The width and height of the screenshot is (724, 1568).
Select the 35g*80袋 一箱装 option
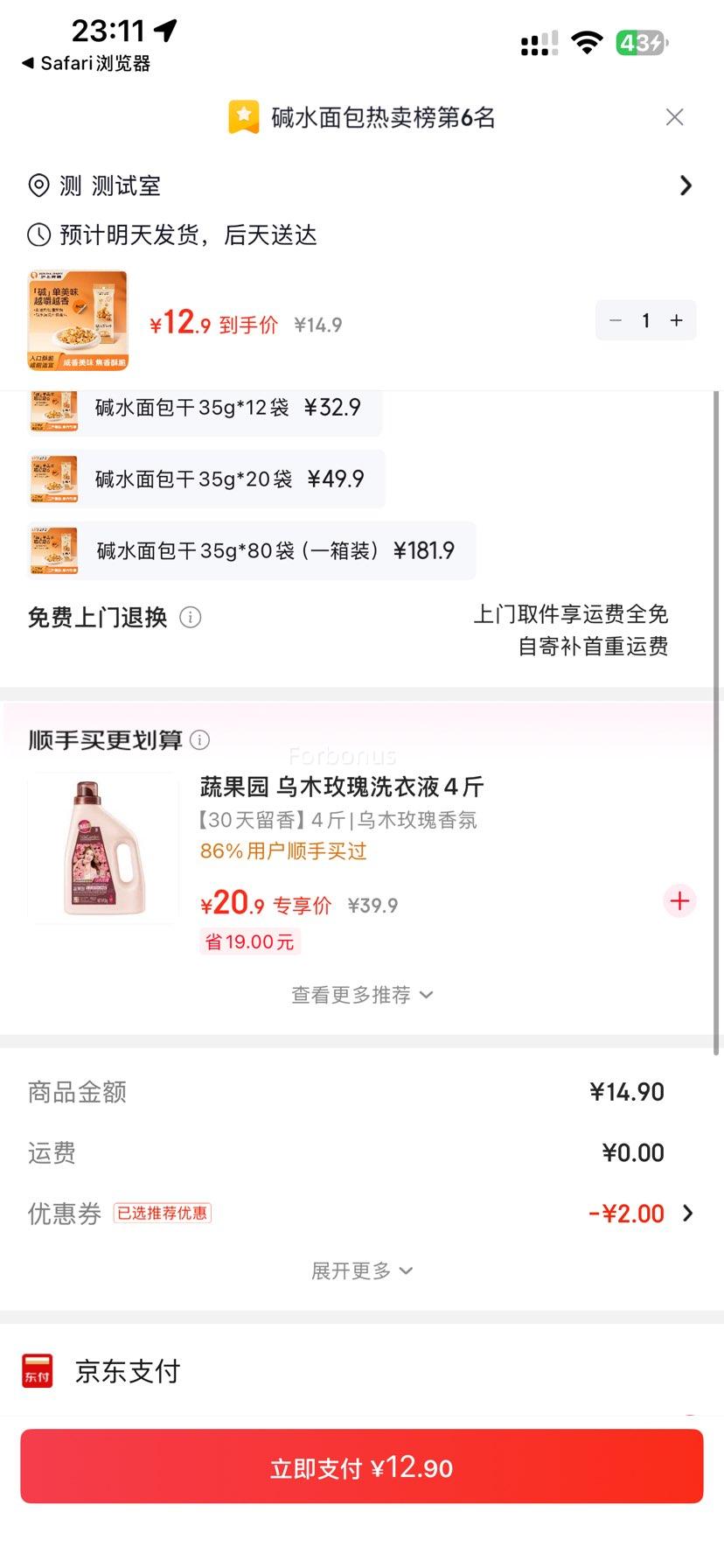pyautogui.click(x=249, y=550)
